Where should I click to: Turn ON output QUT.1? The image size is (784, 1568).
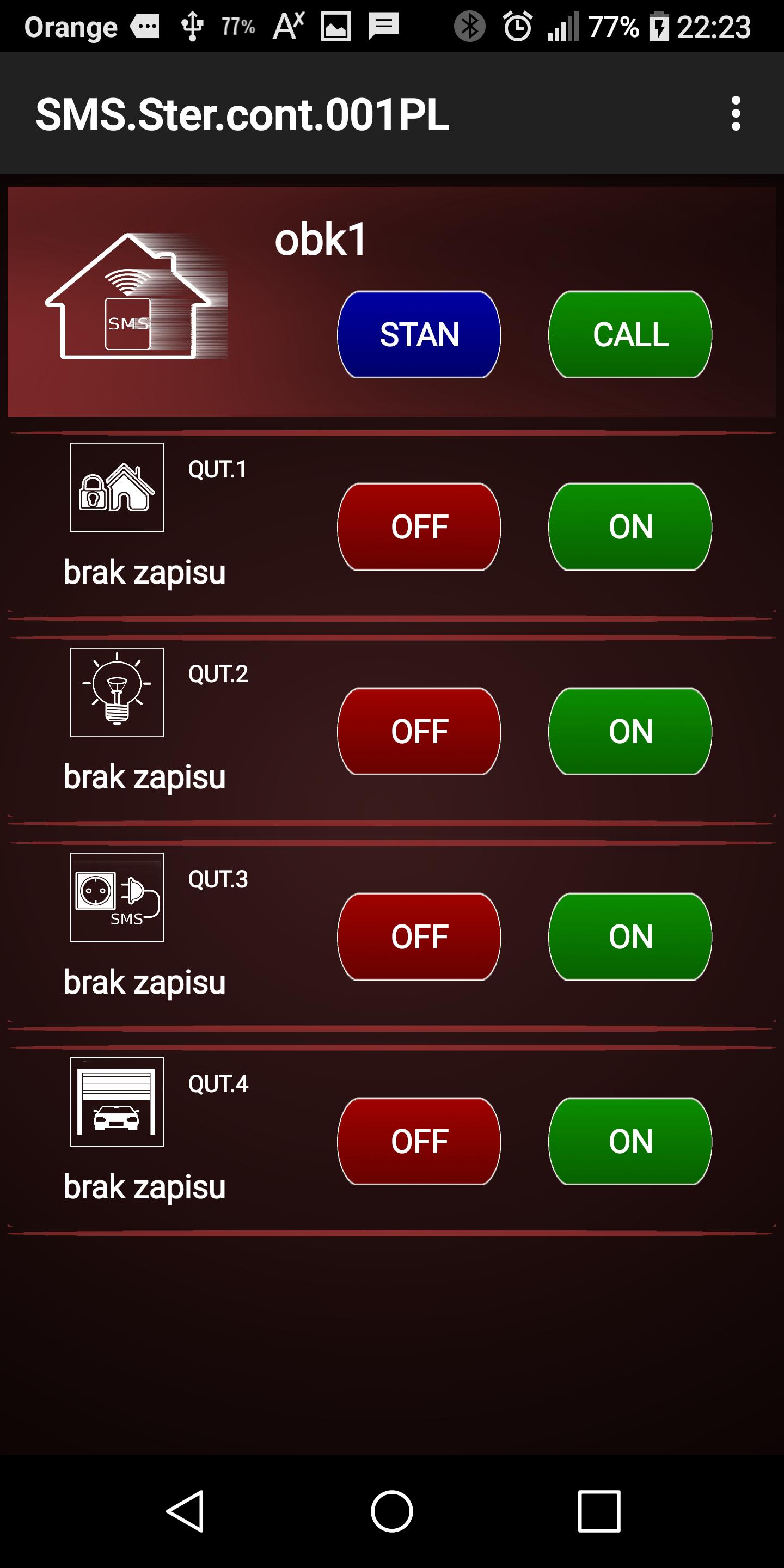coord(630,526)
